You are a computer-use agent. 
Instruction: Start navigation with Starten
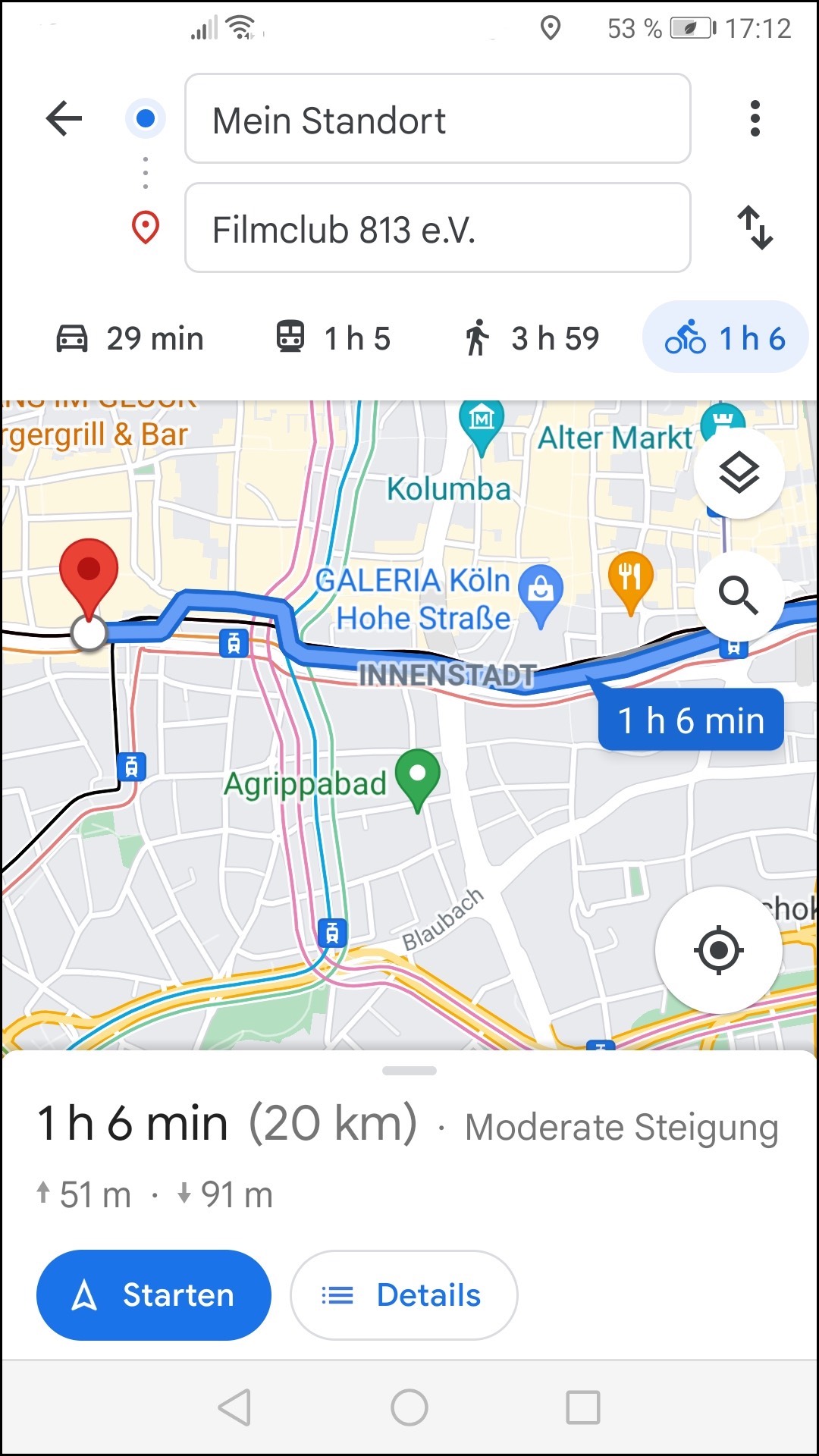click(154, 1295)
